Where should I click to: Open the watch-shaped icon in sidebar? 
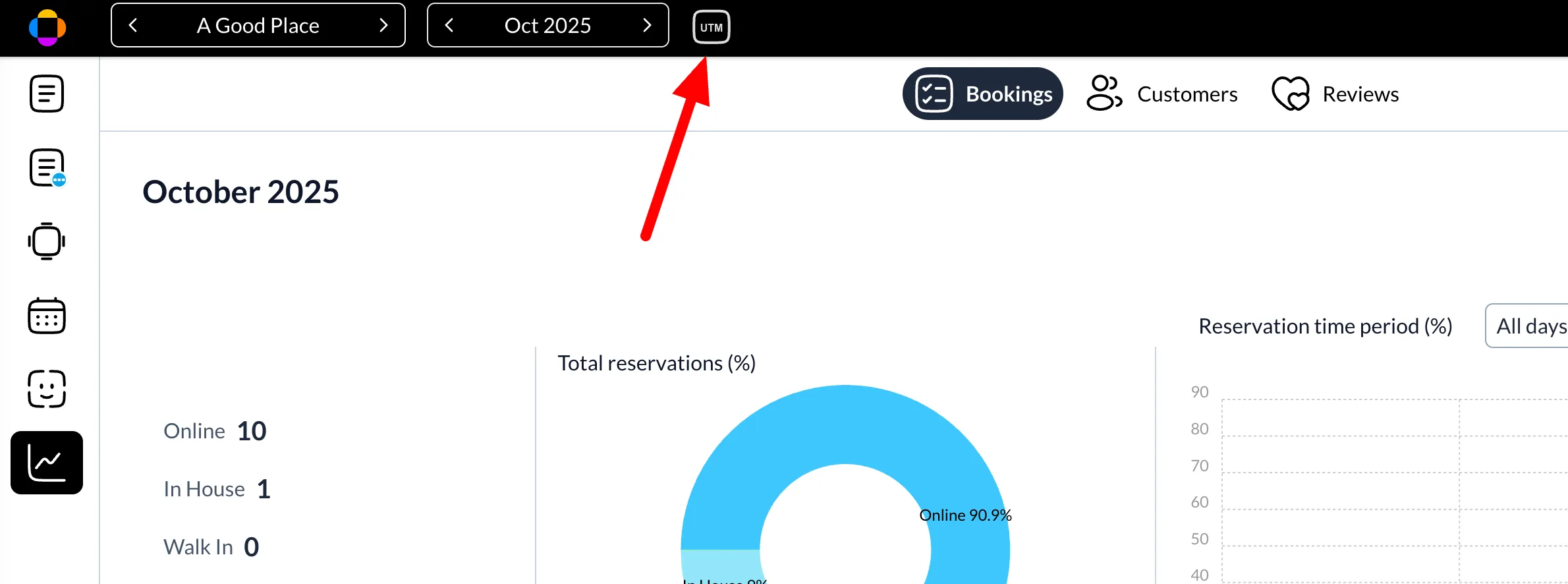47,241
